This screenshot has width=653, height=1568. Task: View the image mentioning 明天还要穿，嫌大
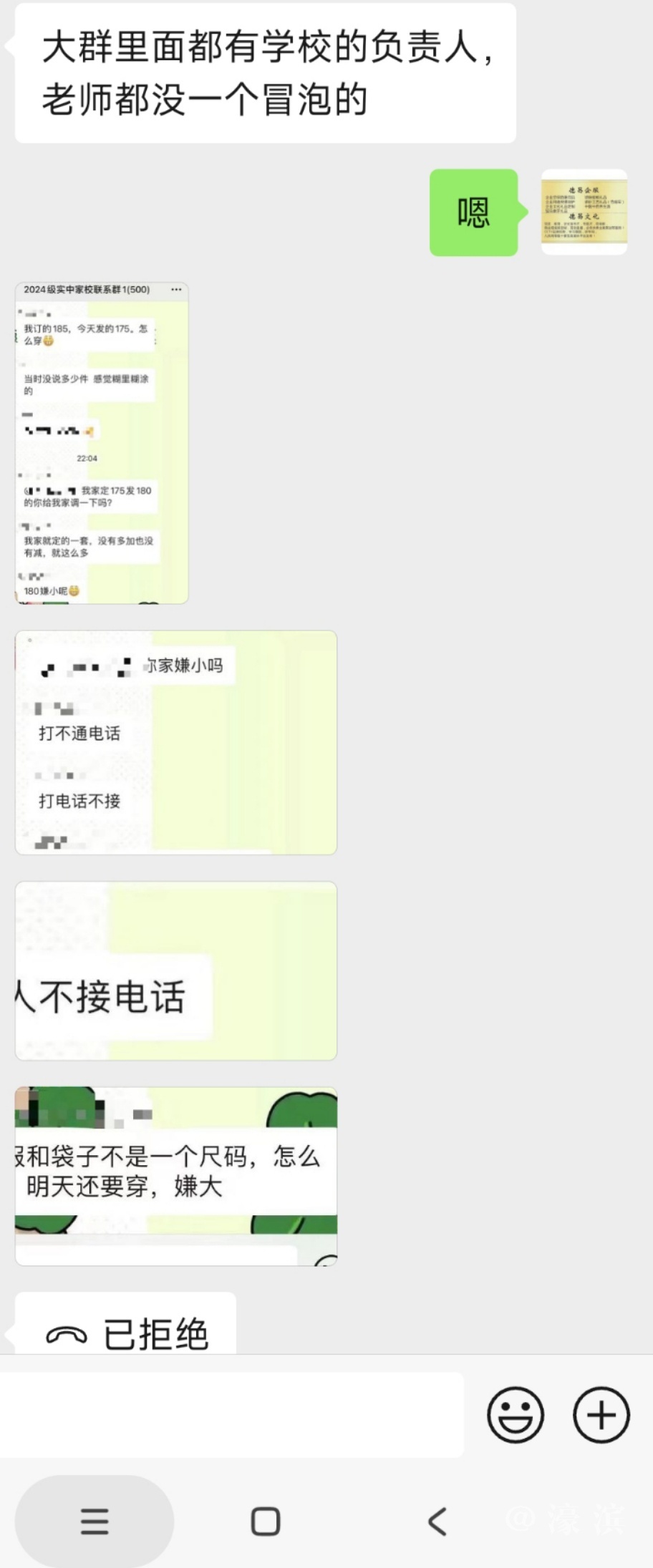click(x=176, y=1176)
